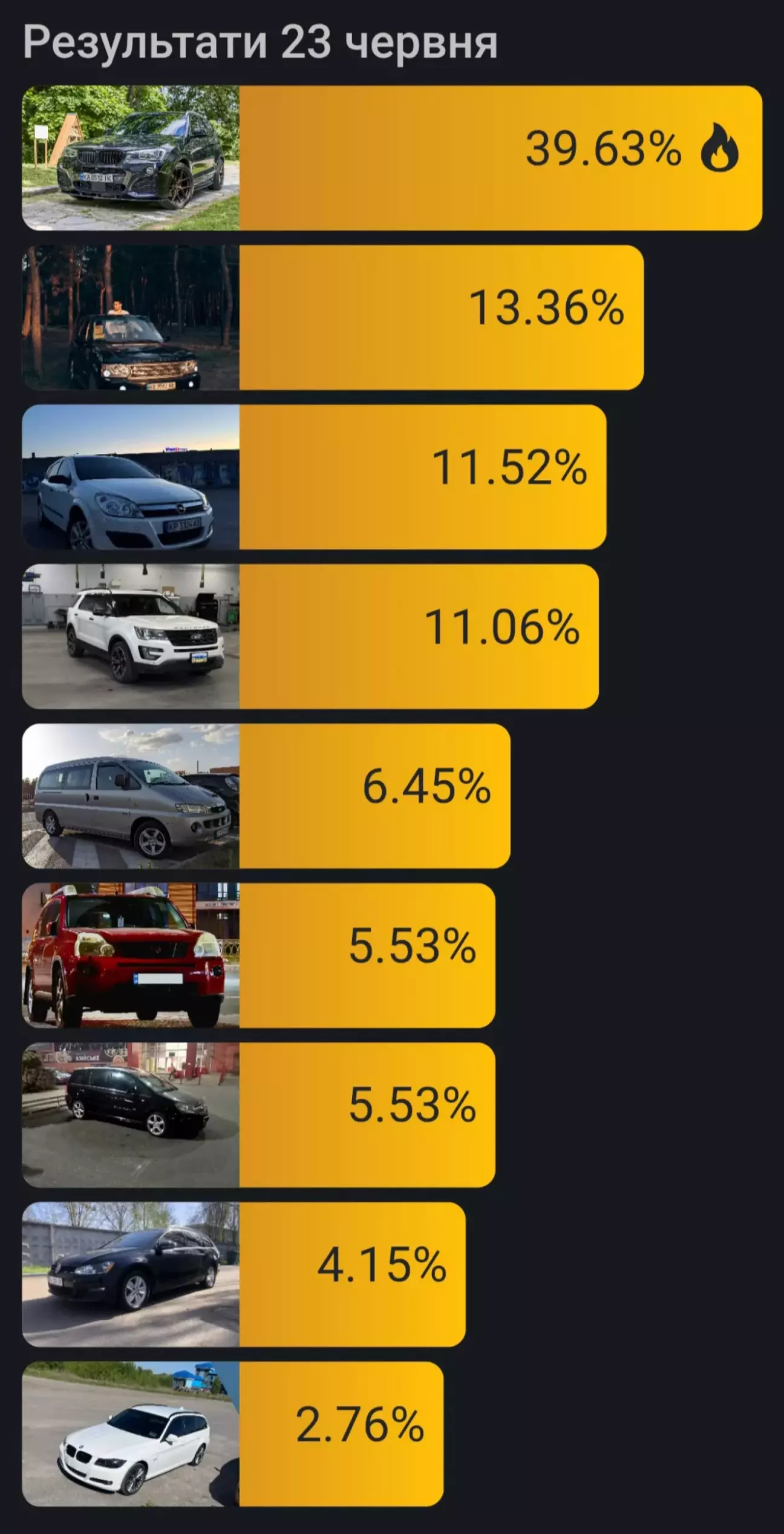Open the white Ford Explorer with 11.06%
The image size is (784, 1534).
[x=310, y=636]
